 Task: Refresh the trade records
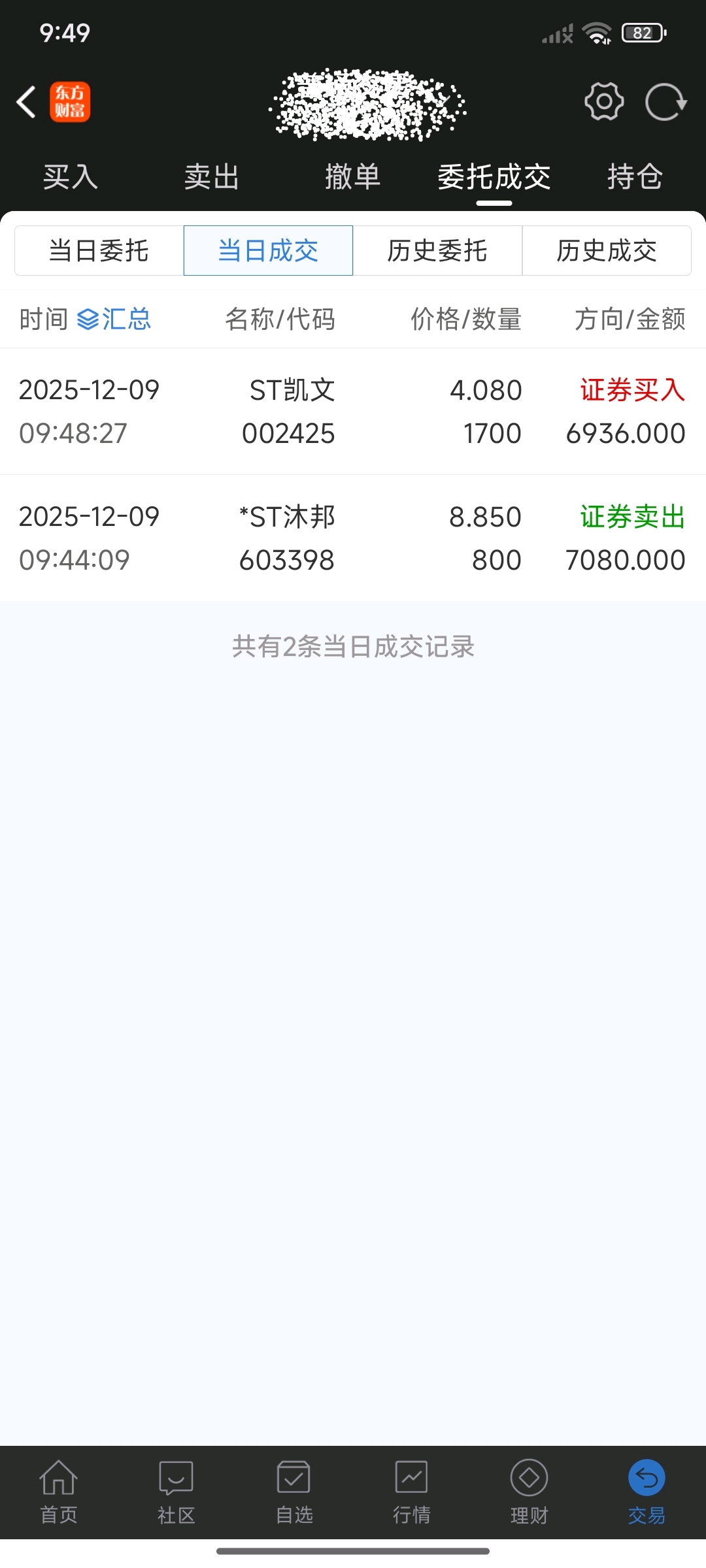click(x=665, y=103)
